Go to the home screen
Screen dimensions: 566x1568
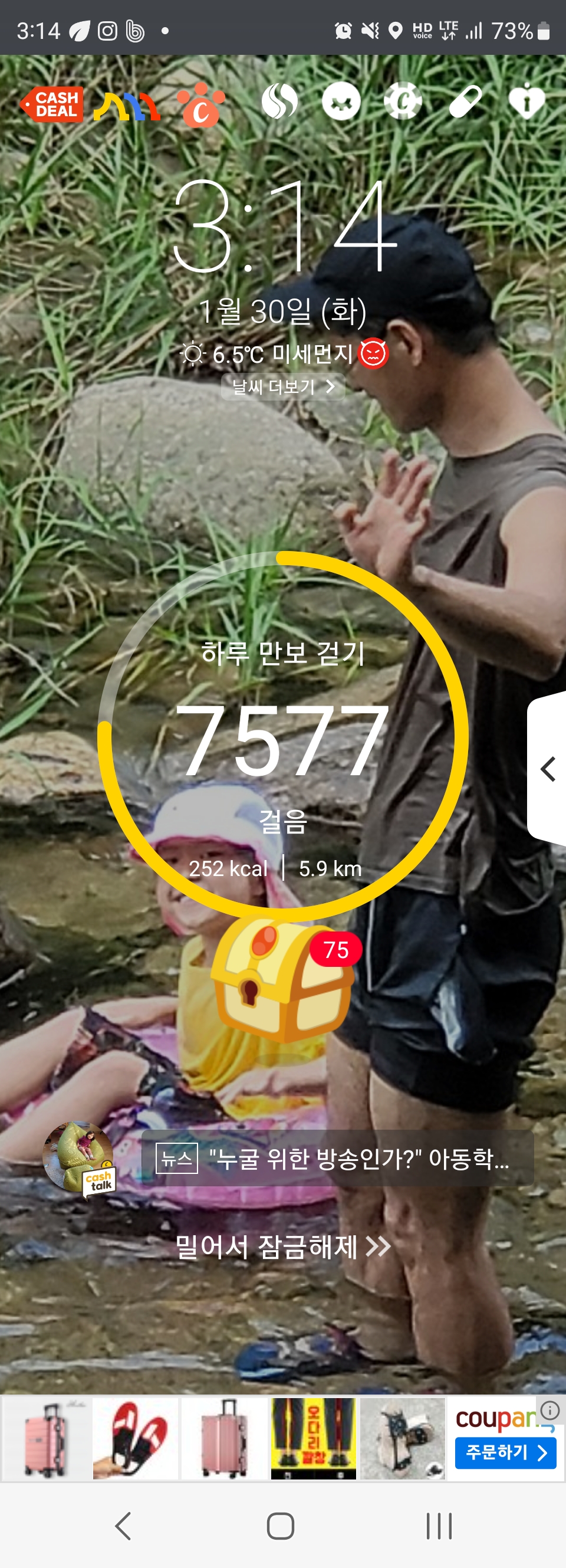click(x=281, y=1526)
